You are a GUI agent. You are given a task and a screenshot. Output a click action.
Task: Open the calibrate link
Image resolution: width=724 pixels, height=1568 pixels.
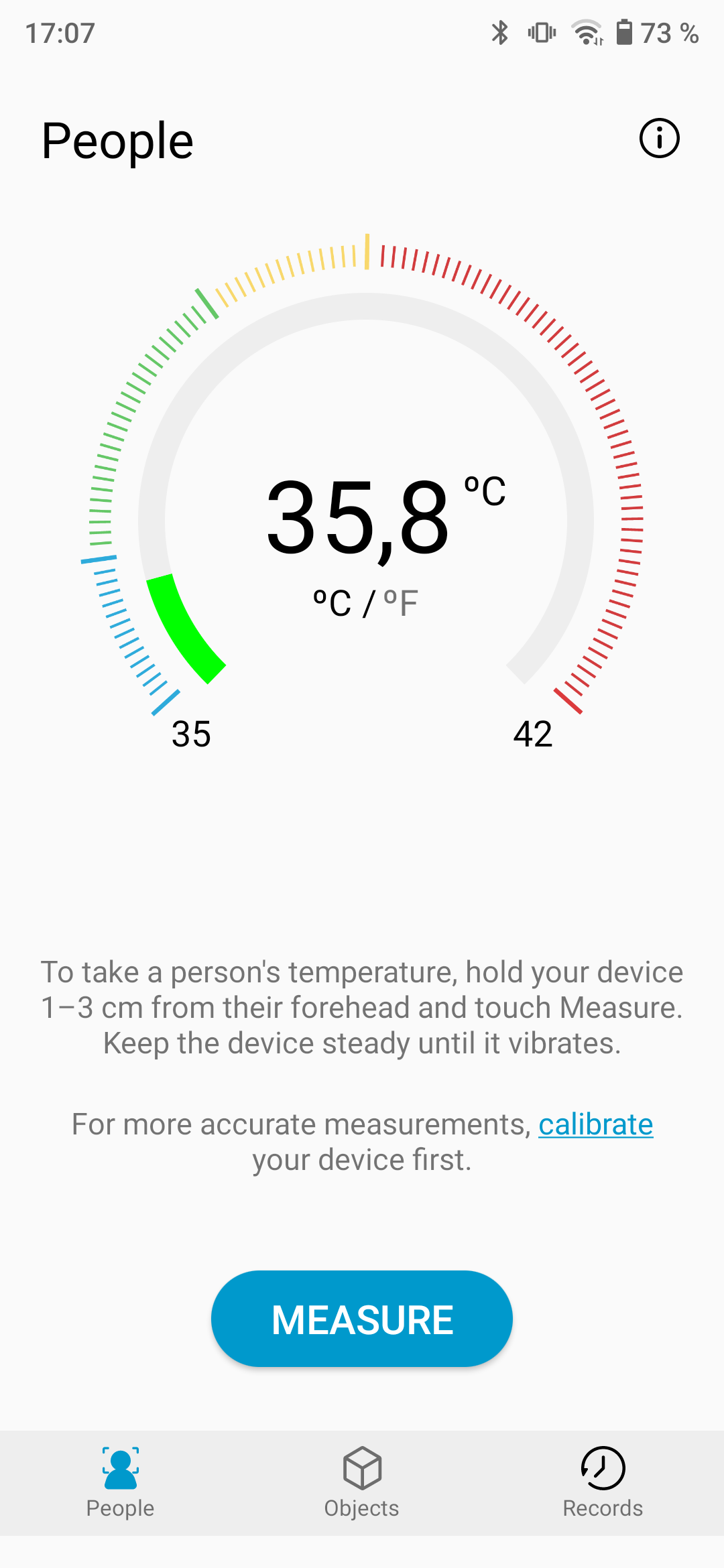595,1124
